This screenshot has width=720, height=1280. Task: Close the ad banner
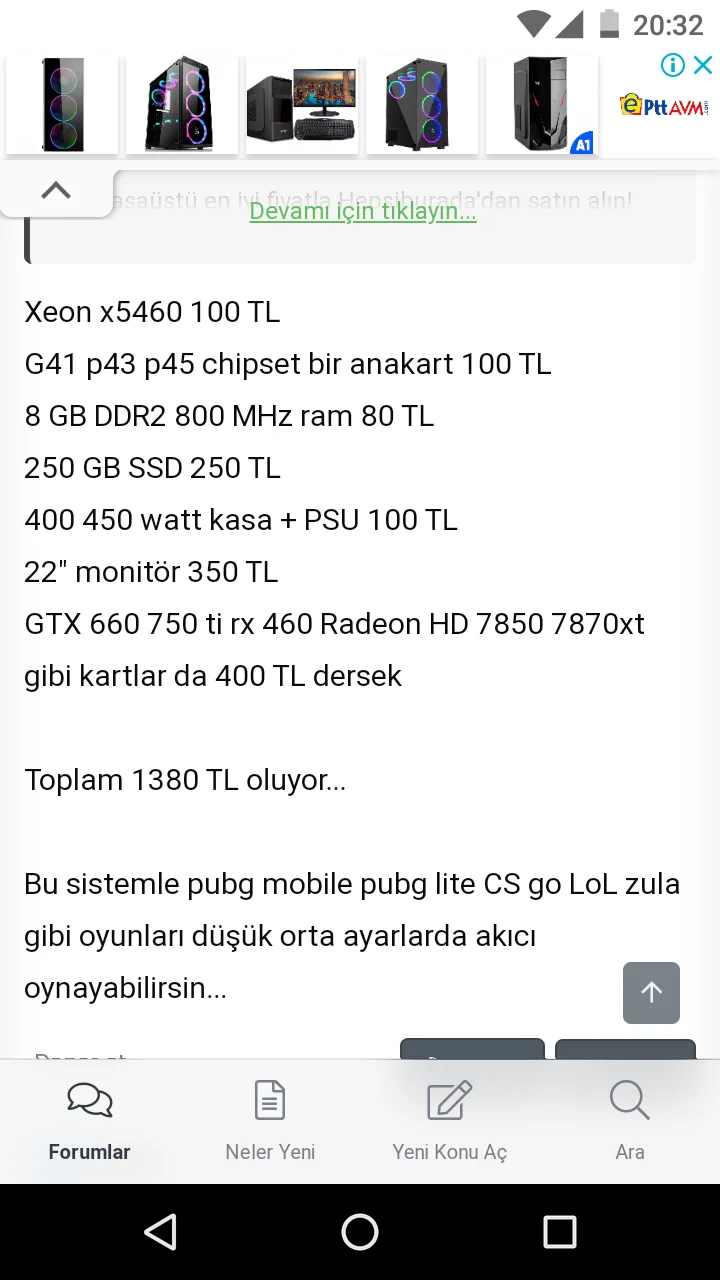[703, 66]
